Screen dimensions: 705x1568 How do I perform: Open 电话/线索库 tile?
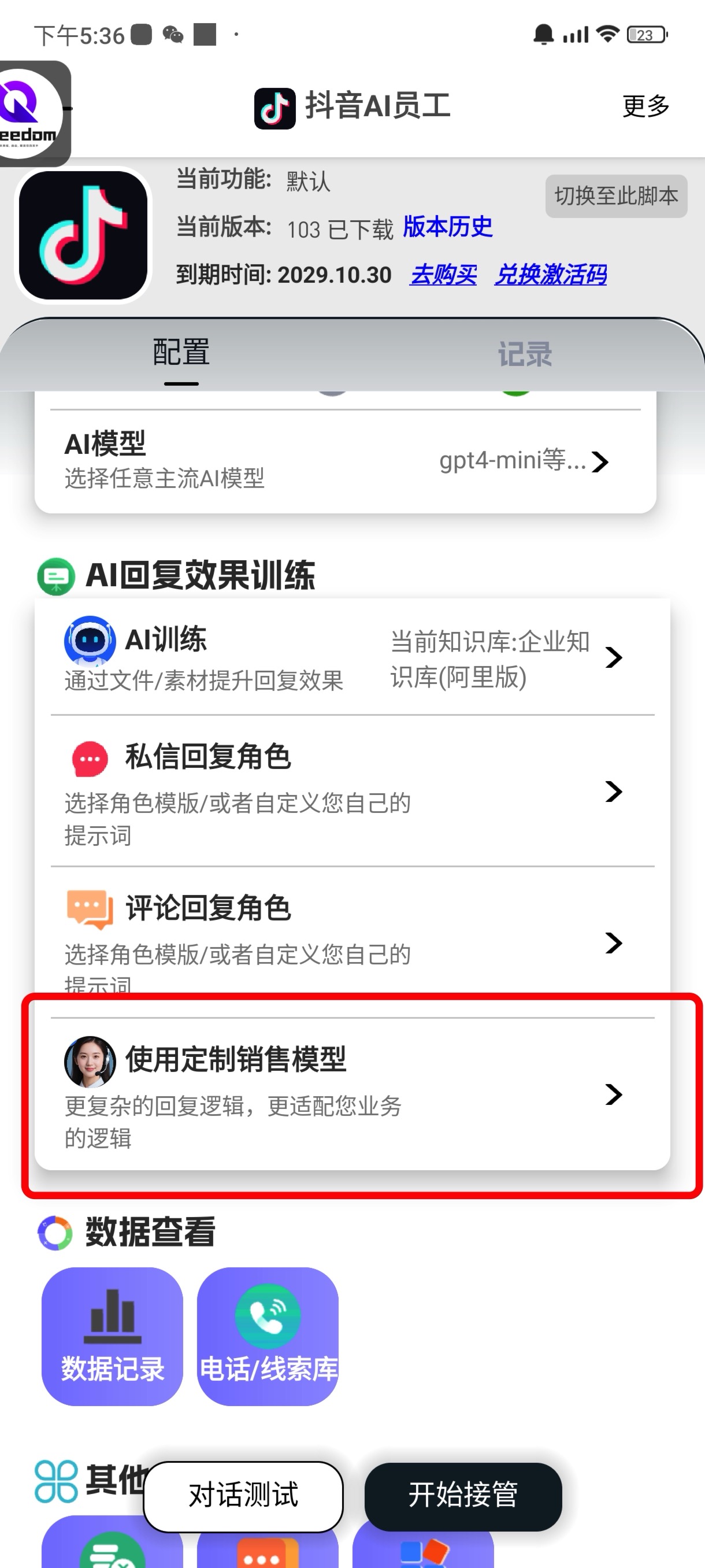[x=268, y=1336]
